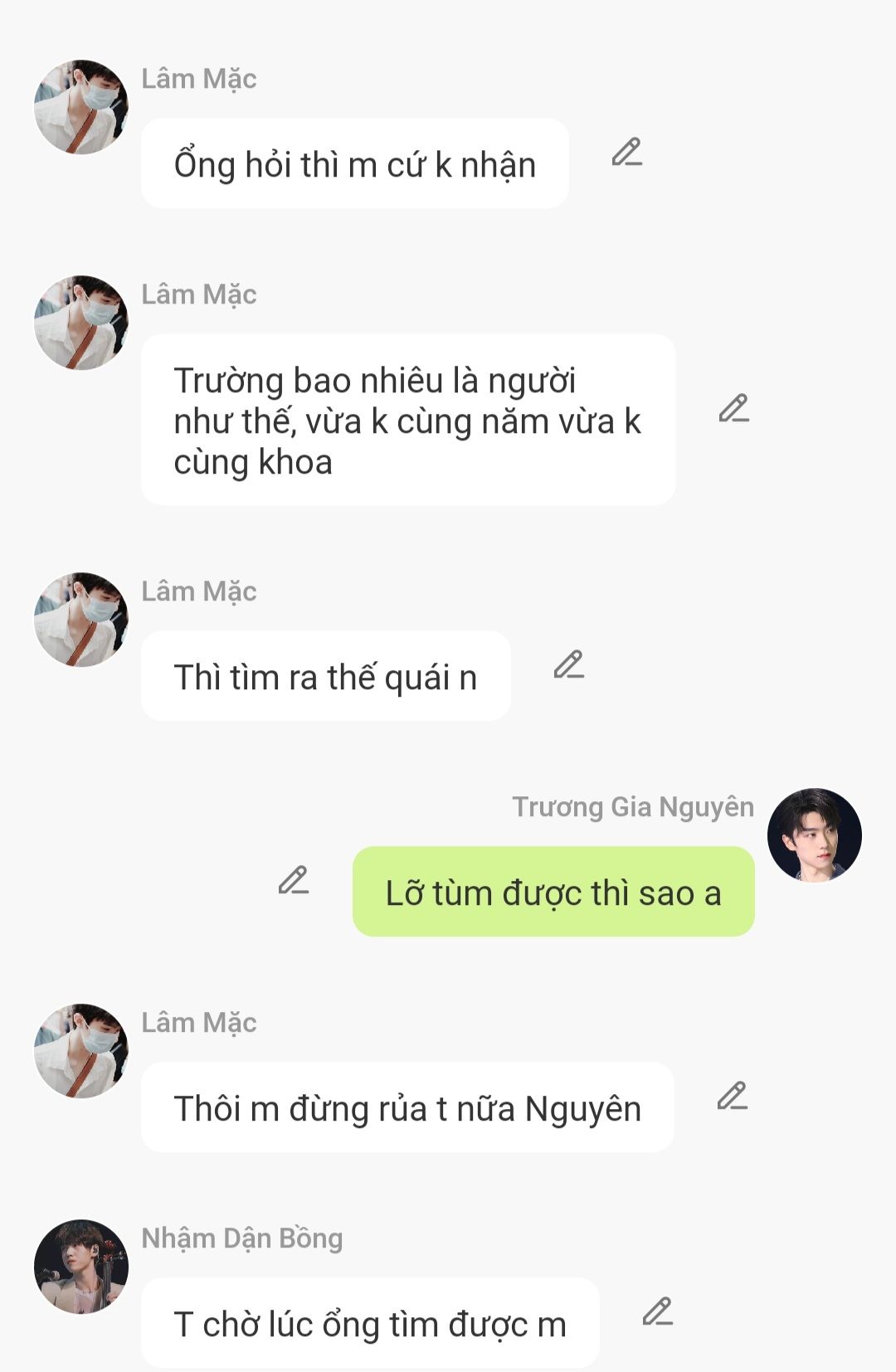
Task: Edit message starting "Trường bao nhiêu là người"
Action: (733, 408)
